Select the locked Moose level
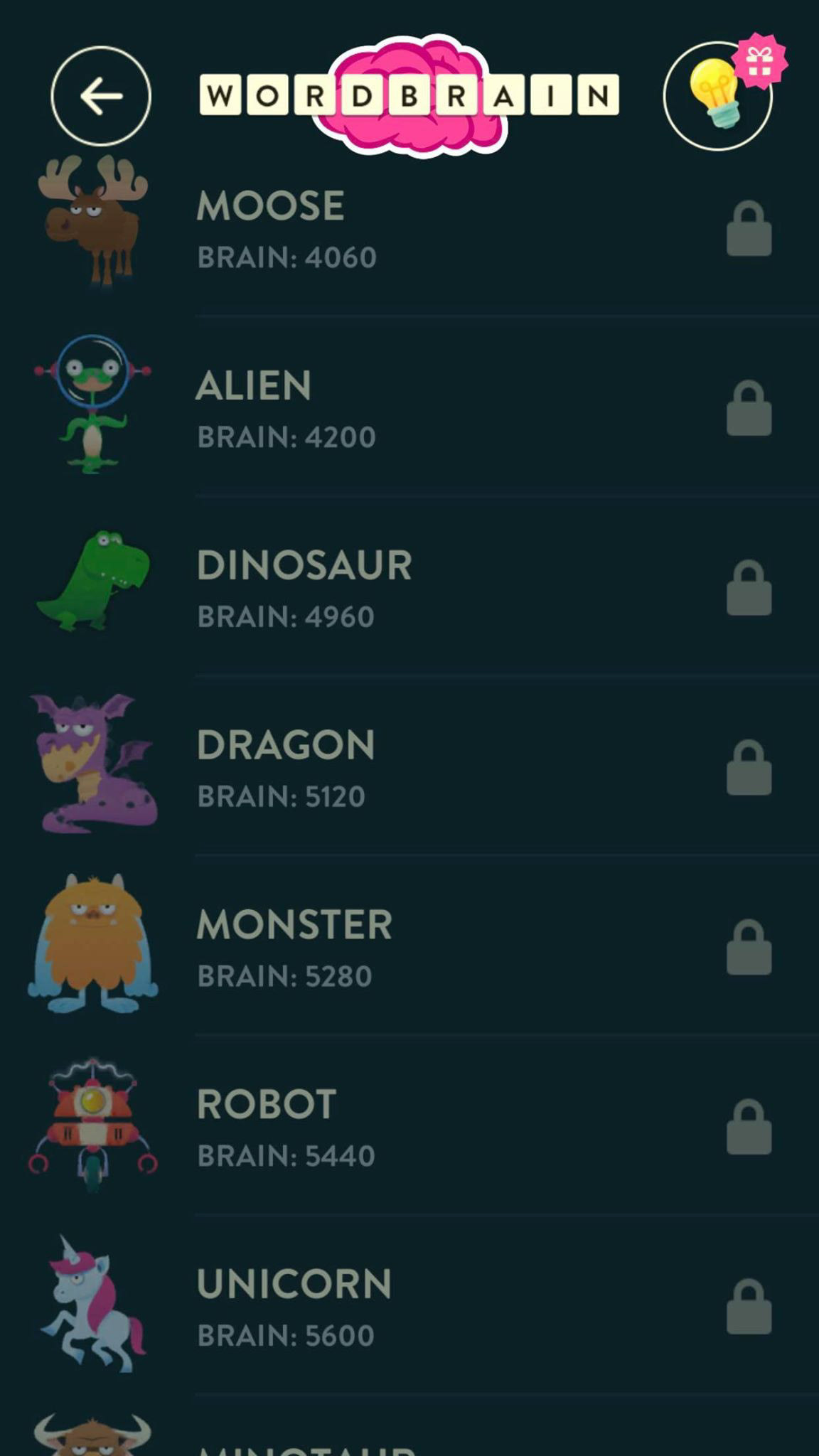Viewport: 819px width, 1456px height. [x=409, y=227]
